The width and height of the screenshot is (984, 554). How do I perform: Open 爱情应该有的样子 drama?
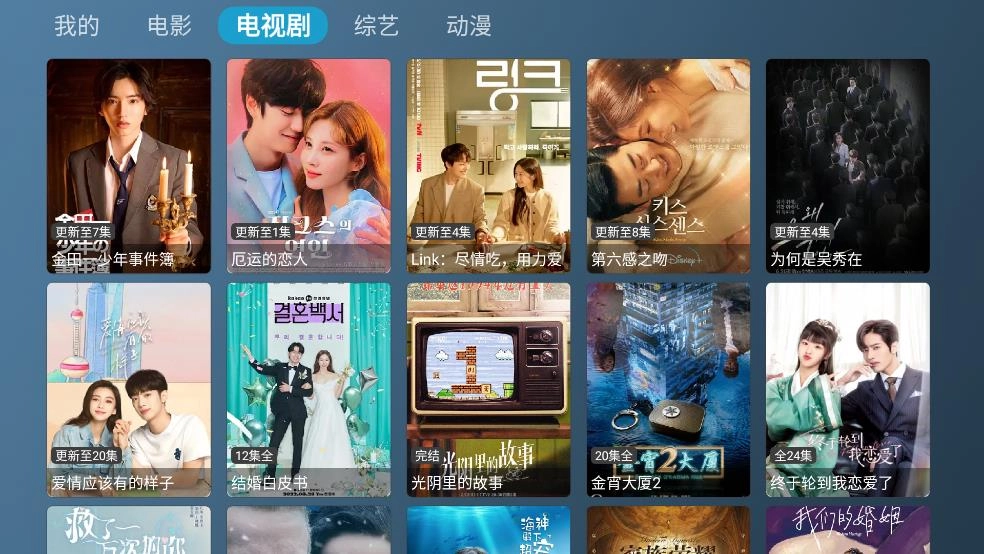[x=129, y=390]
